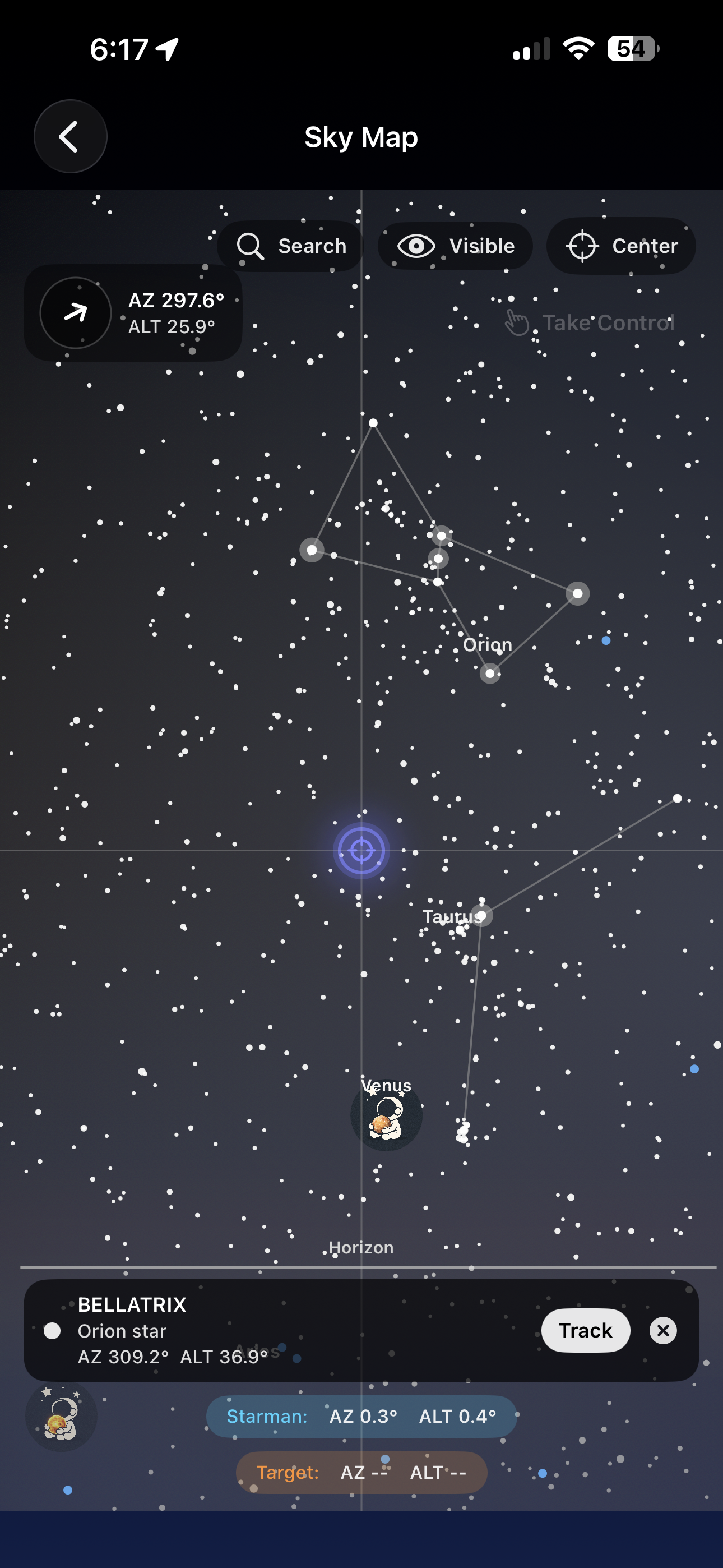Tap Take Control
Image resolution: width=723 pixels, height=1568 pixels.
click(x=590, y=322)
